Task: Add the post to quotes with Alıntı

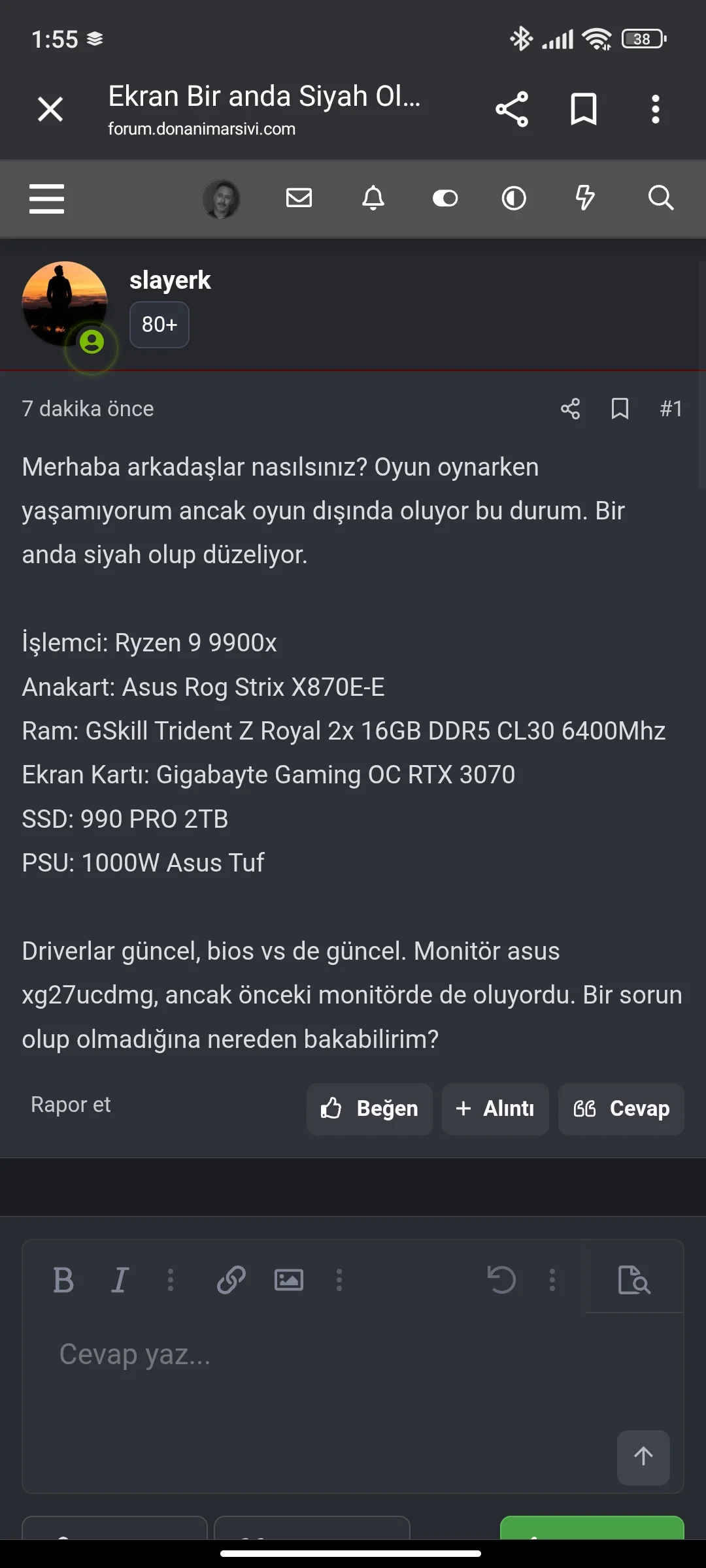Action: [495, 1109]
